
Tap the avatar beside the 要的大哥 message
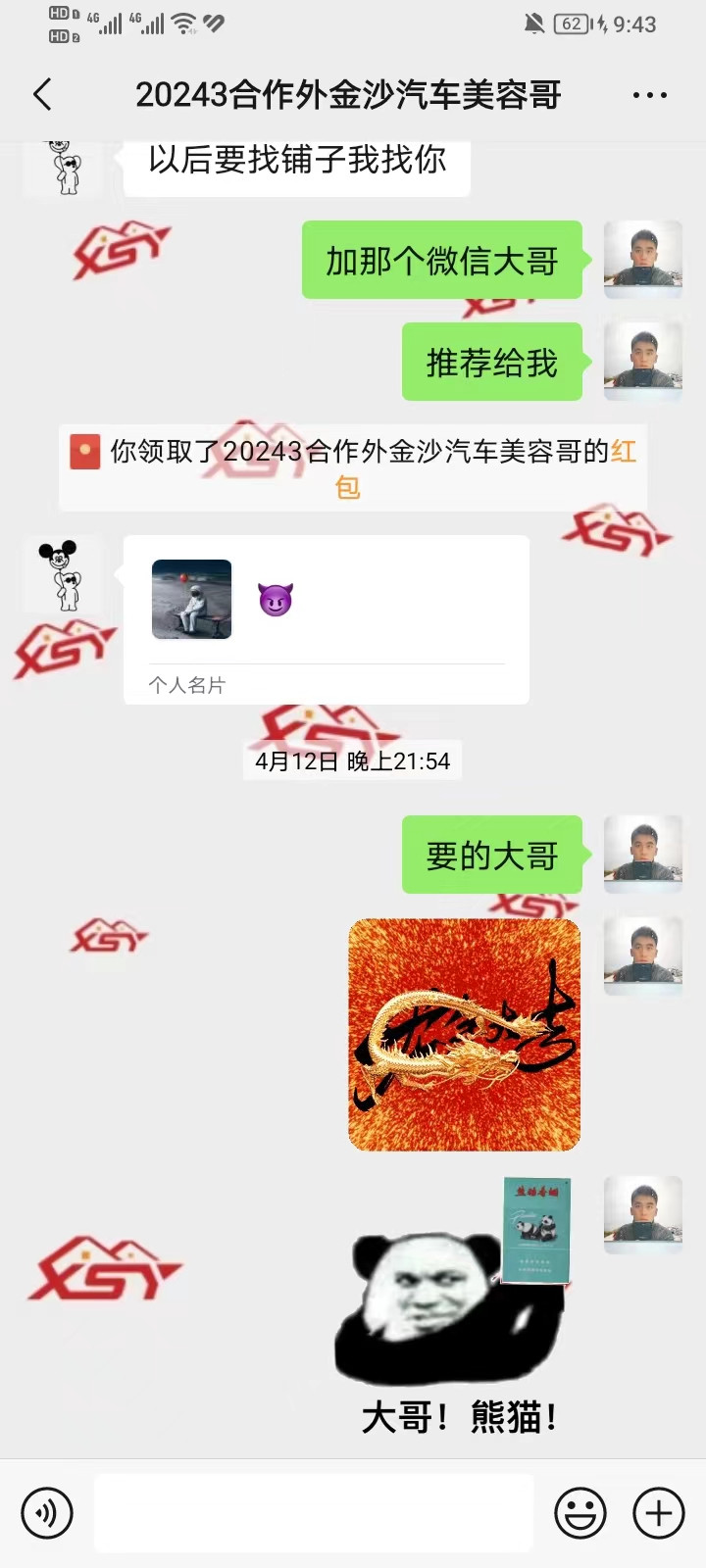(642, 854)
